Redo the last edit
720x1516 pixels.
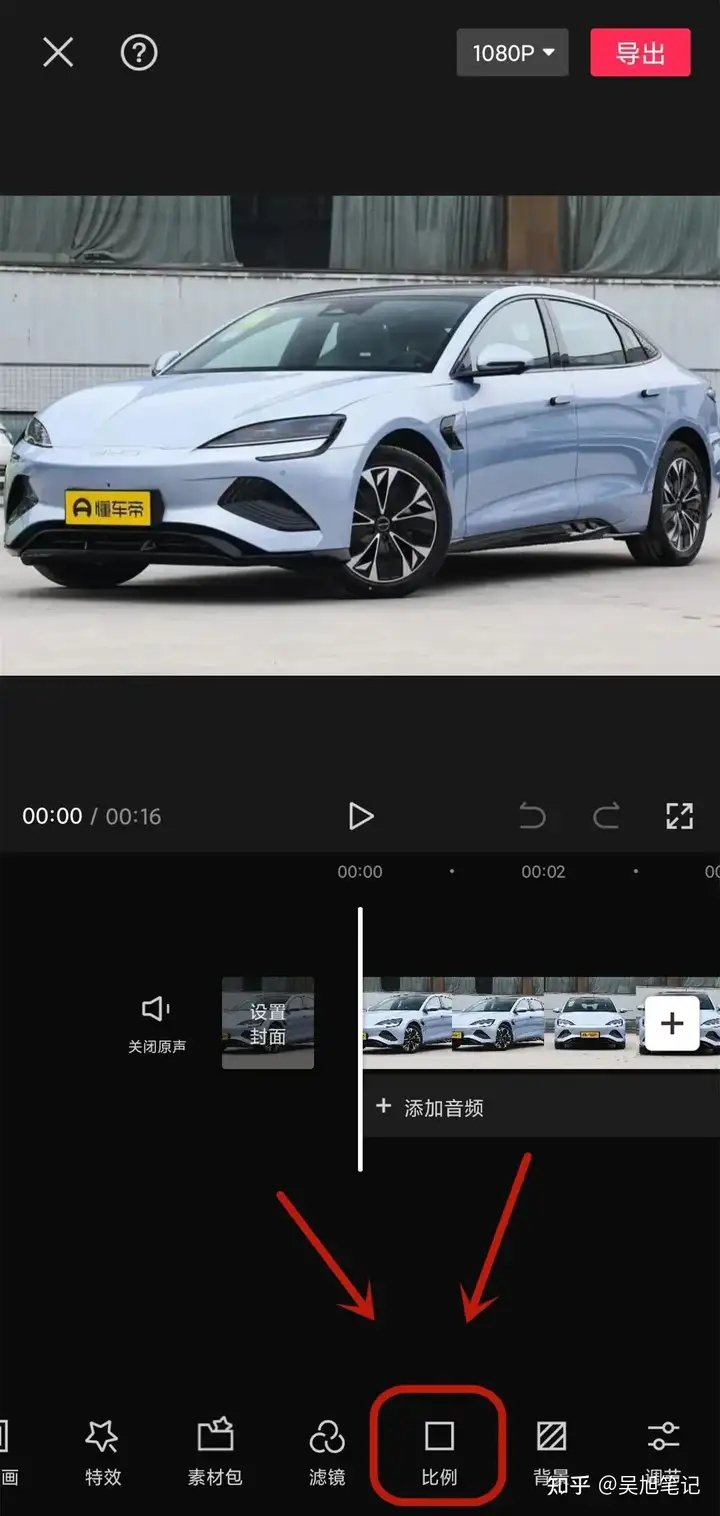tap(606, 816)
